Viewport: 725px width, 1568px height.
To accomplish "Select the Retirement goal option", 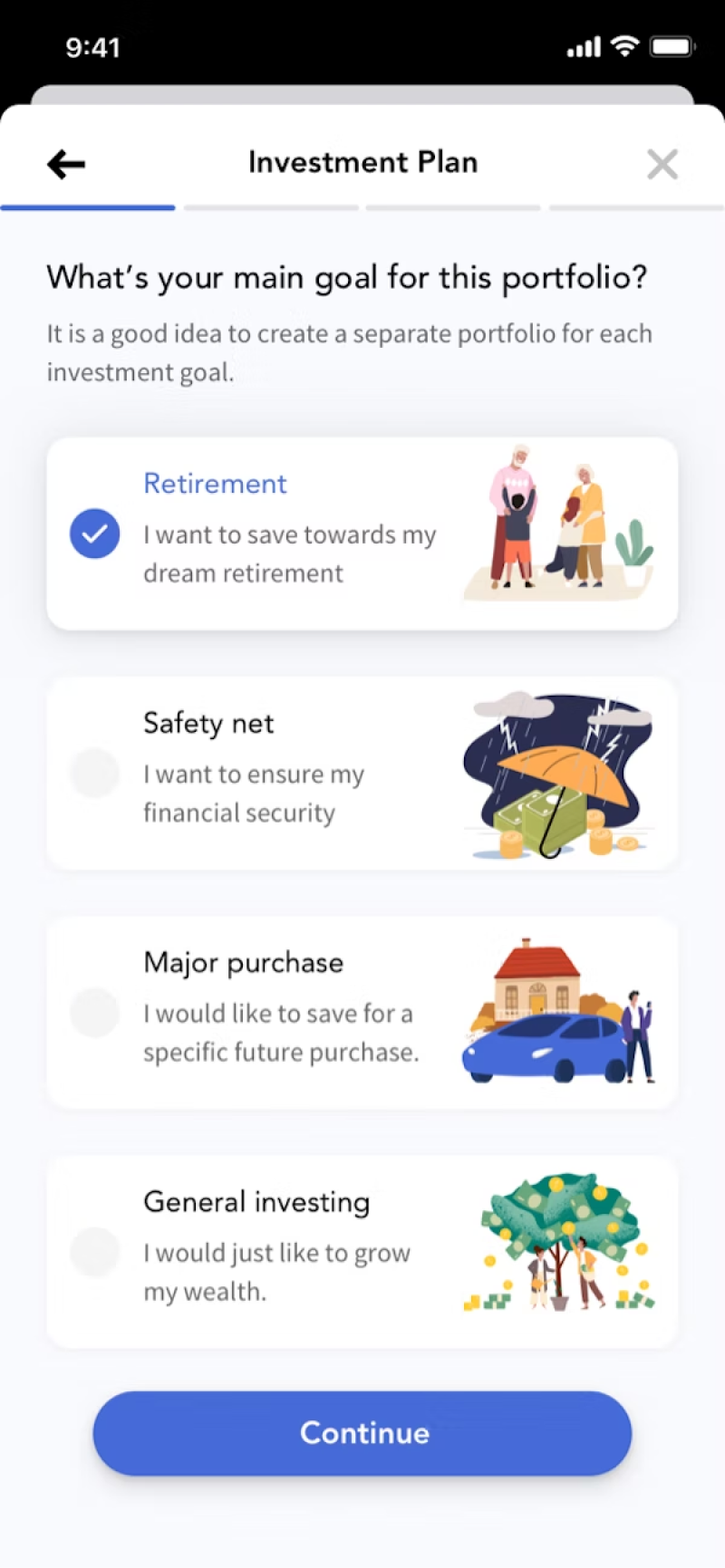I will click(362, 534).
